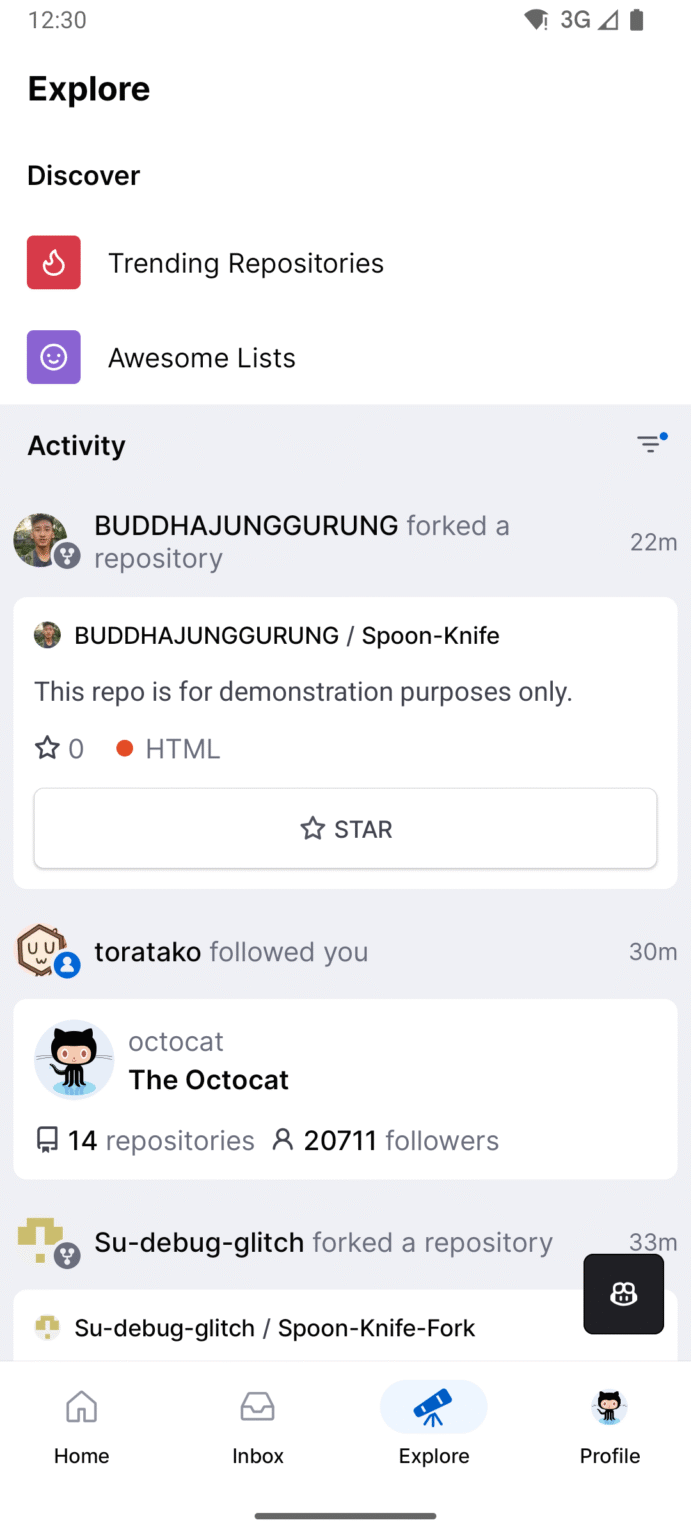691x1536 pixels.
Task: Open the Copilot floating button
Action: click(x=623, y=1294)
